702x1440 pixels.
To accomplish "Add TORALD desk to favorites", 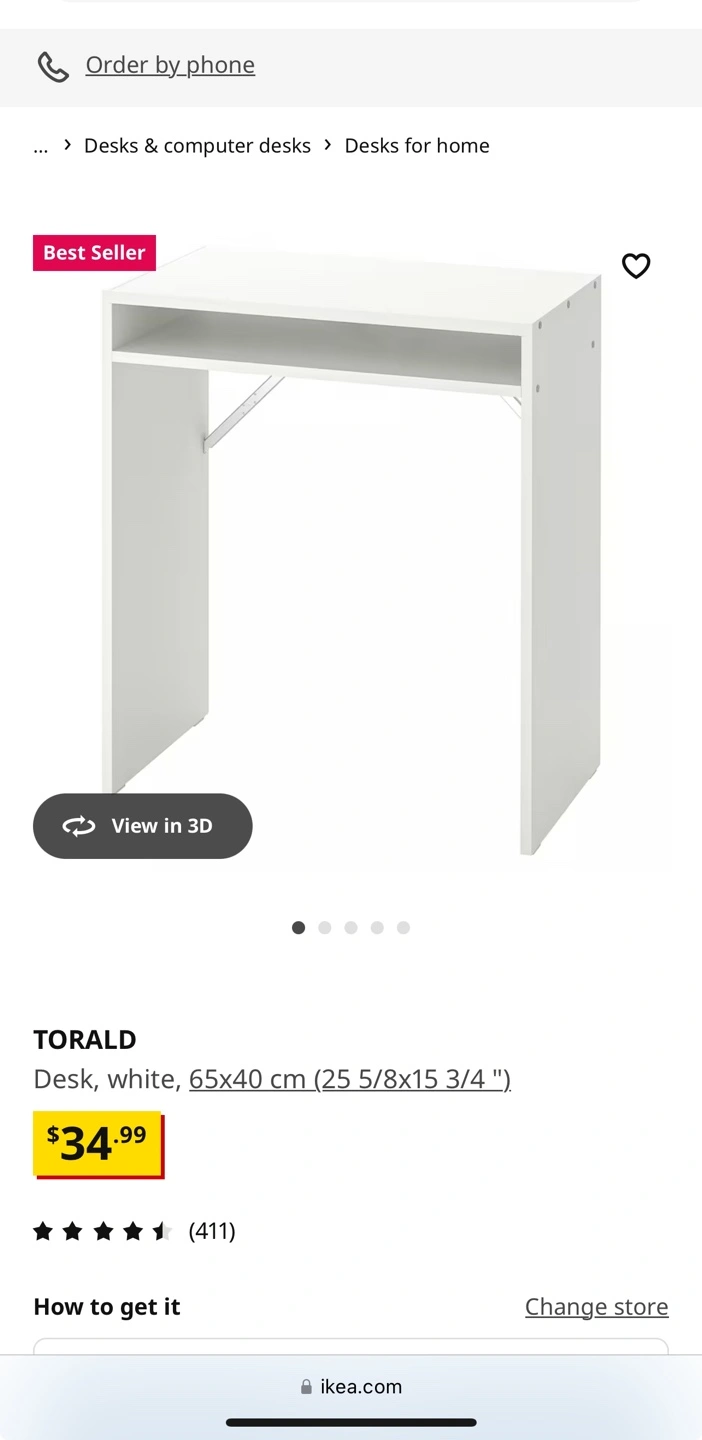I will (x=636, y=265).
